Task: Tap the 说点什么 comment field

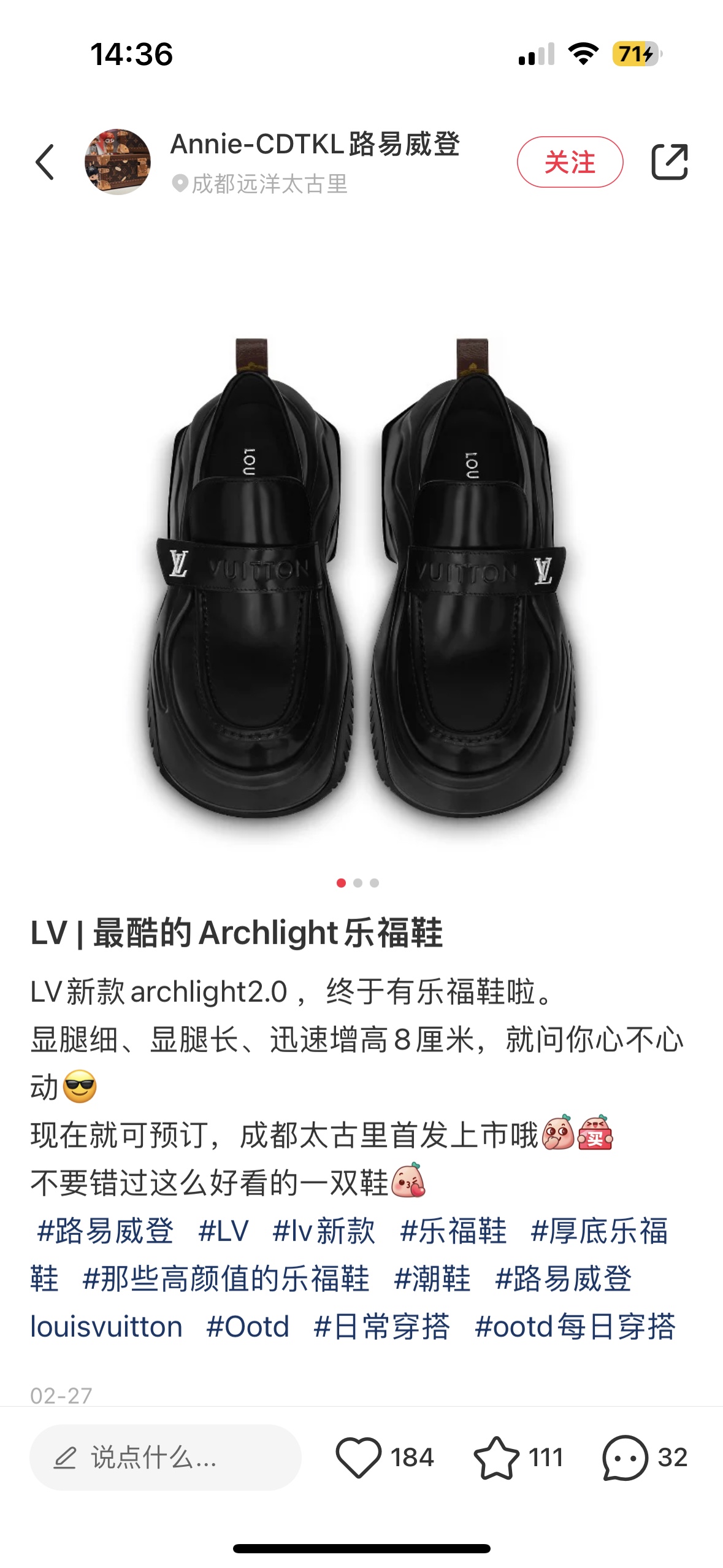Action: click(x=165, y=1457)
